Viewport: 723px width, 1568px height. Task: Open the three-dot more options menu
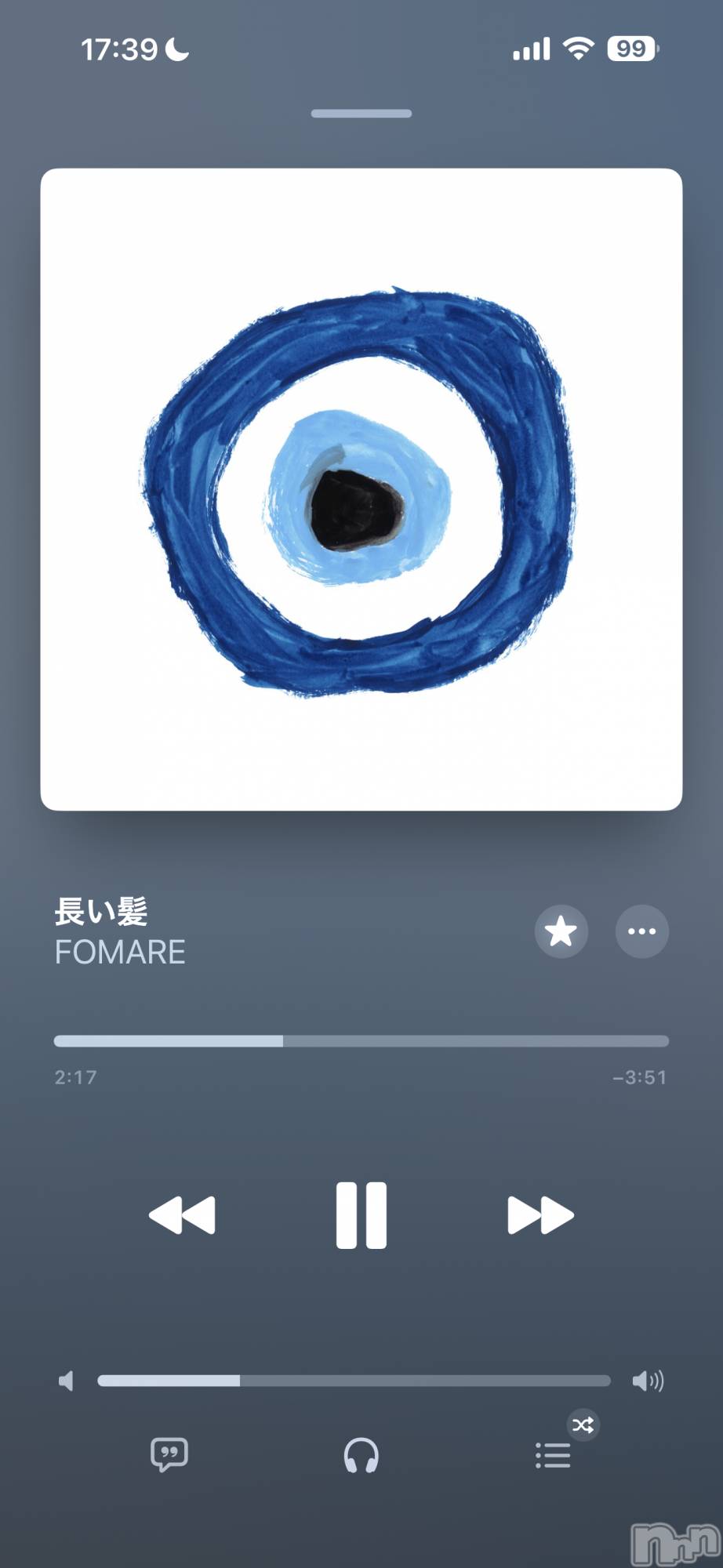(x=642, y=931)
